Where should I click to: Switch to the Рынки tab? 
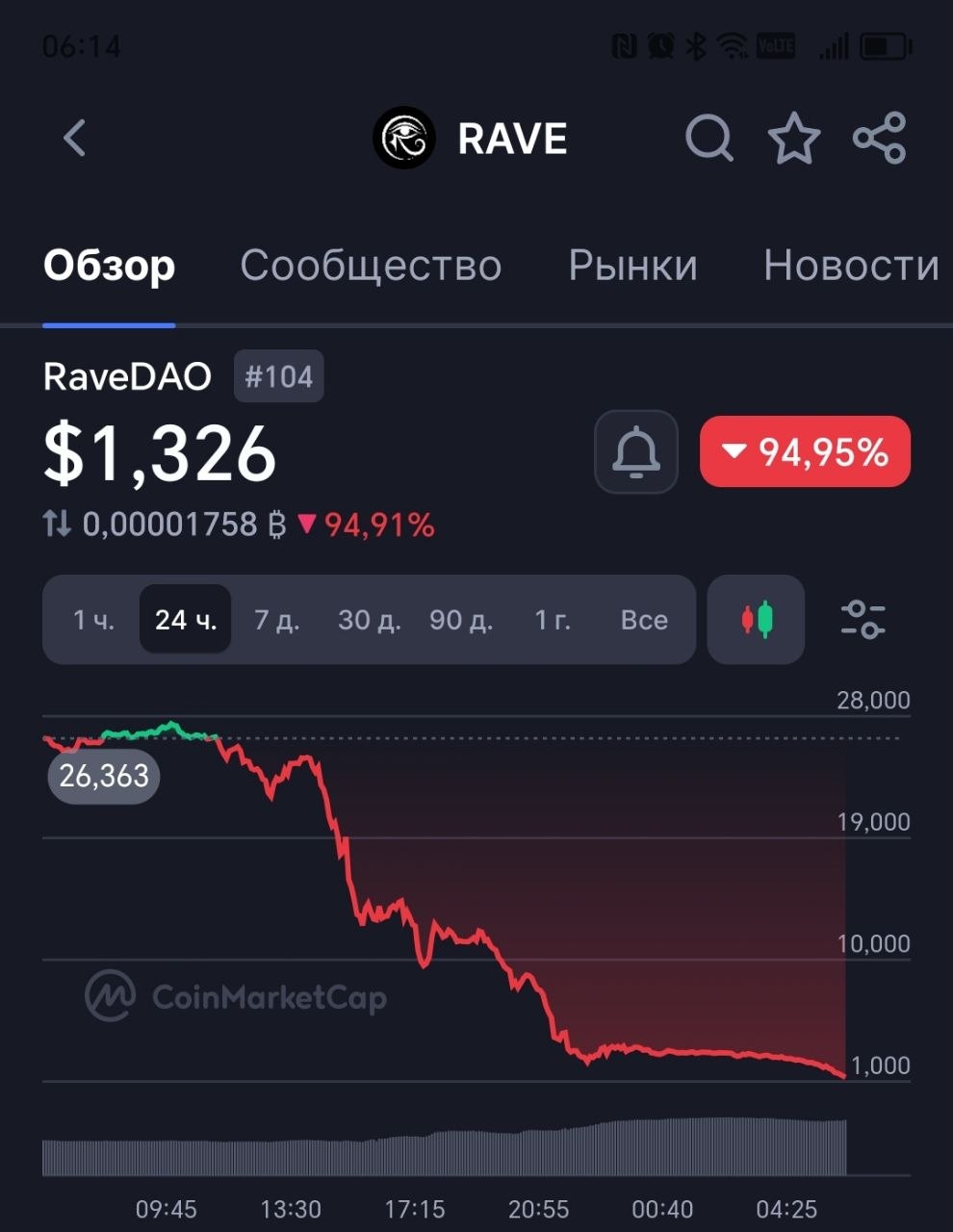[x=632, y=266]
